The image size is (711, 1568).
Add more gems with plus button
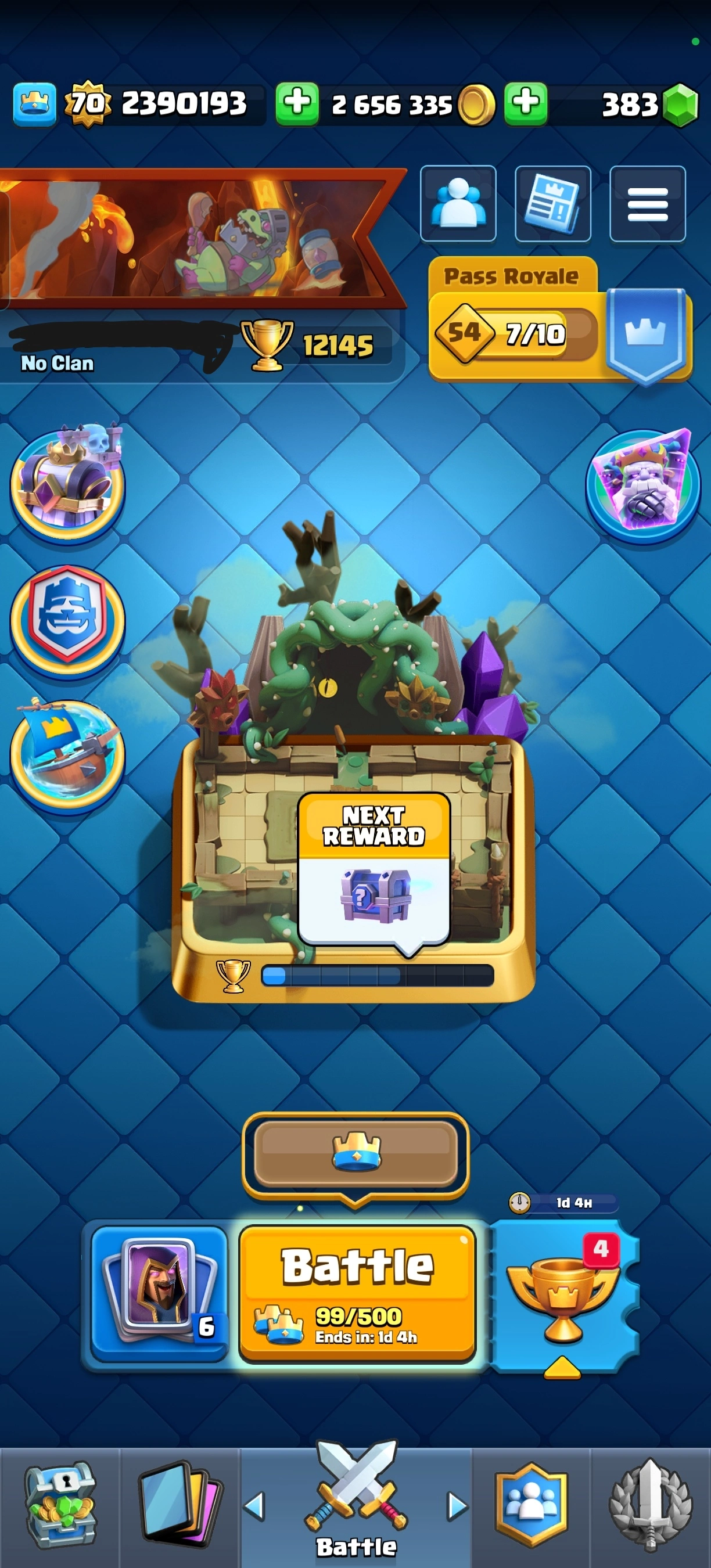(x=526, y=103)
